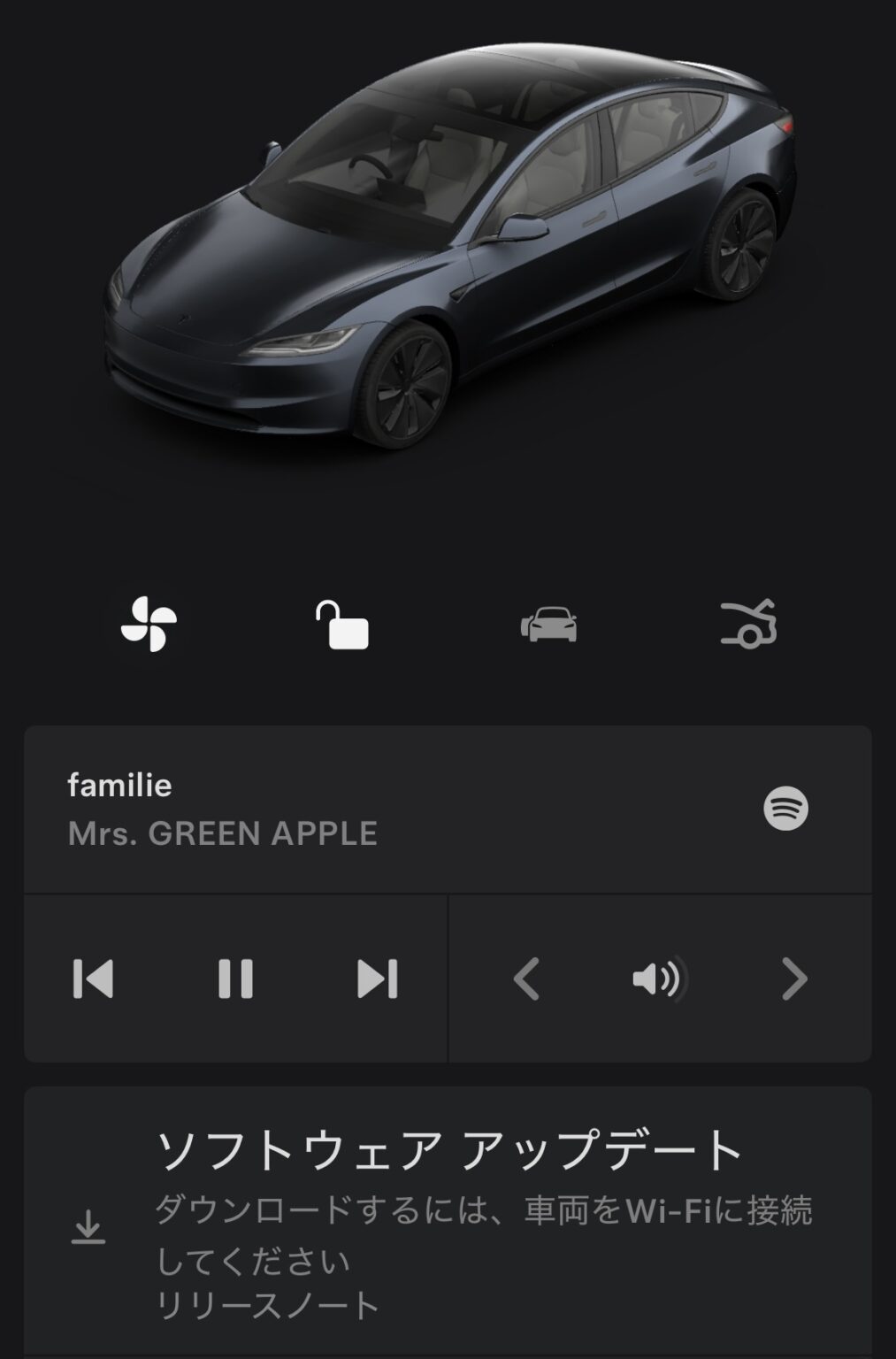Open the software update card
The image size is (896, 1359).
448,1221
